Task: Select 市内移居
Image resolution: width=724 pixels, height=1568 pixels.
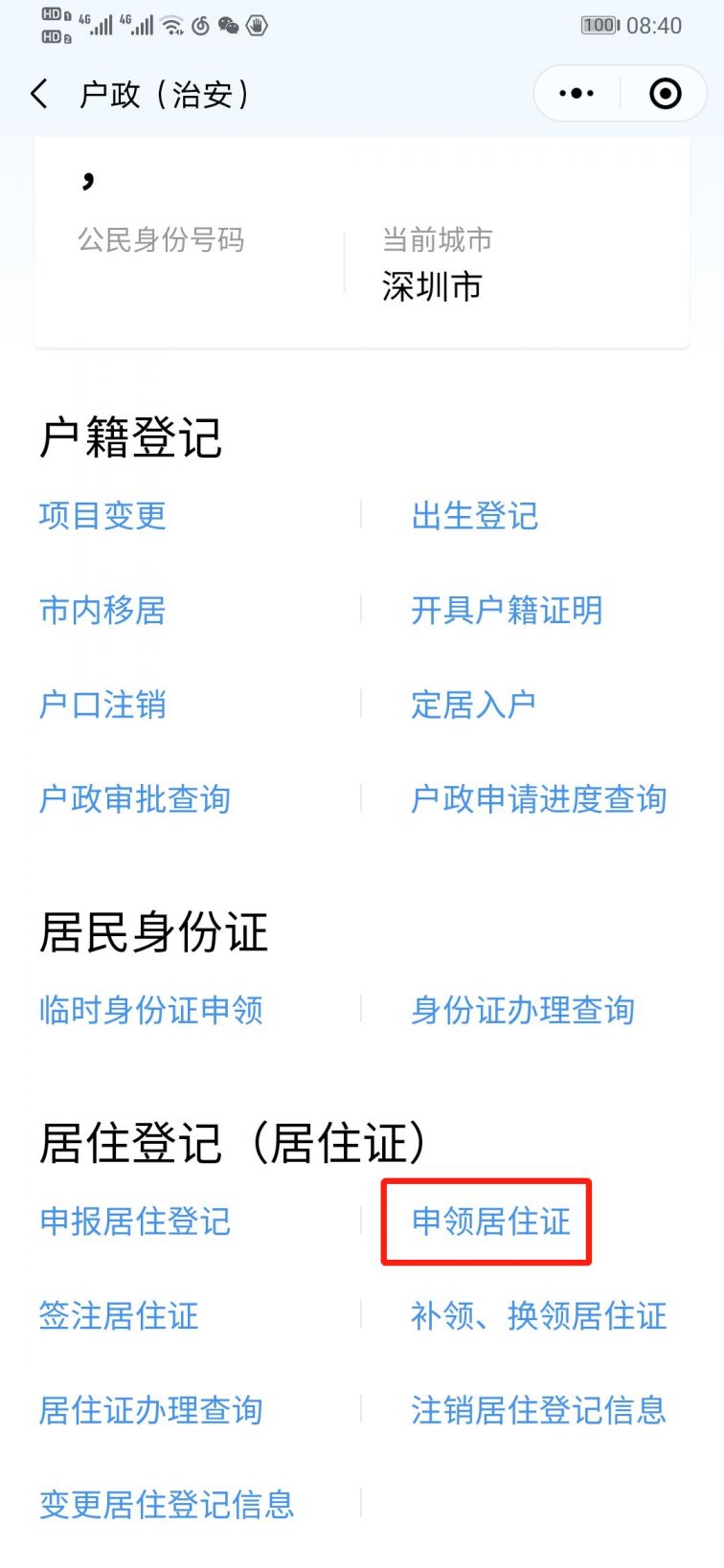Action: coord(102,611)
